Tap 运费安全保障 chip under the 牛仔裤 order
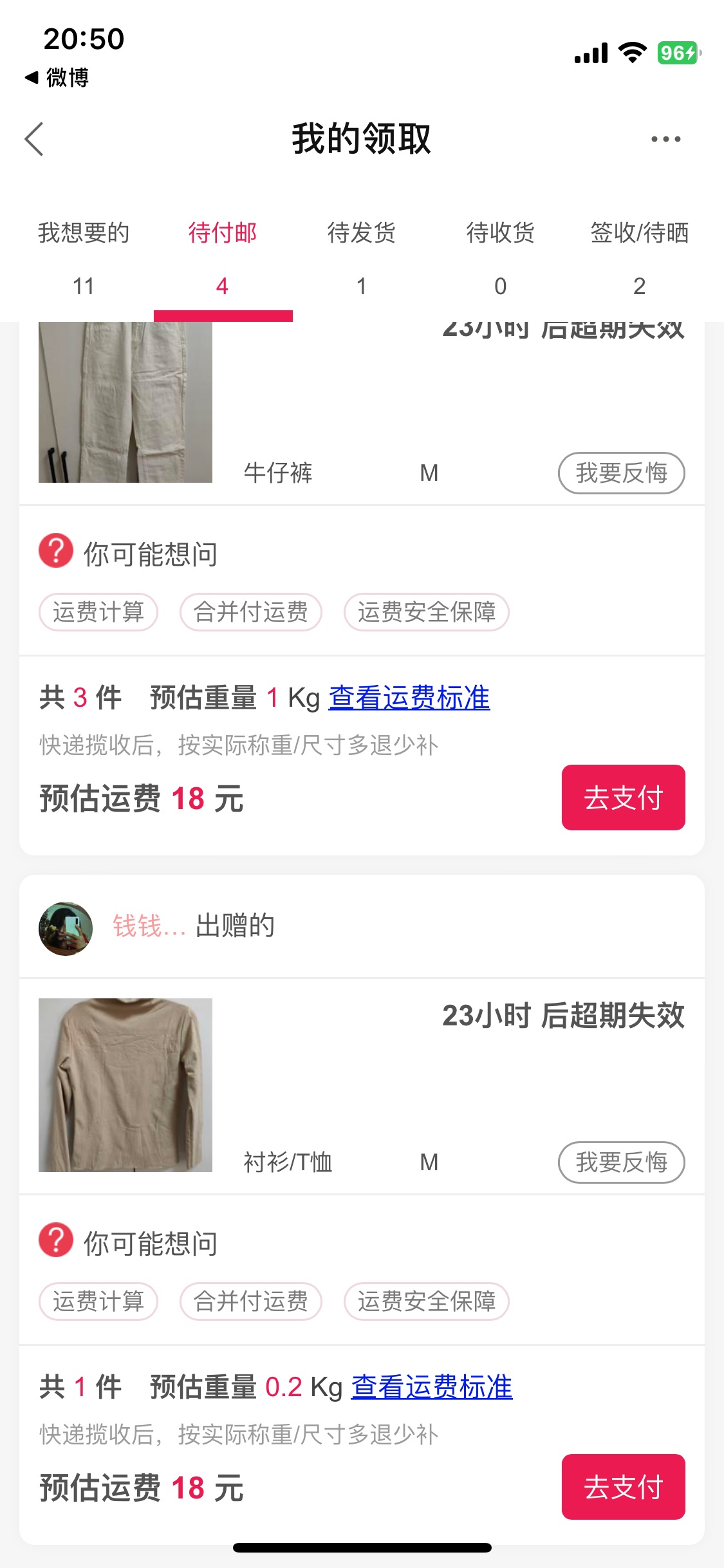This screenshot has width=724, height=1568. point(427,612)
